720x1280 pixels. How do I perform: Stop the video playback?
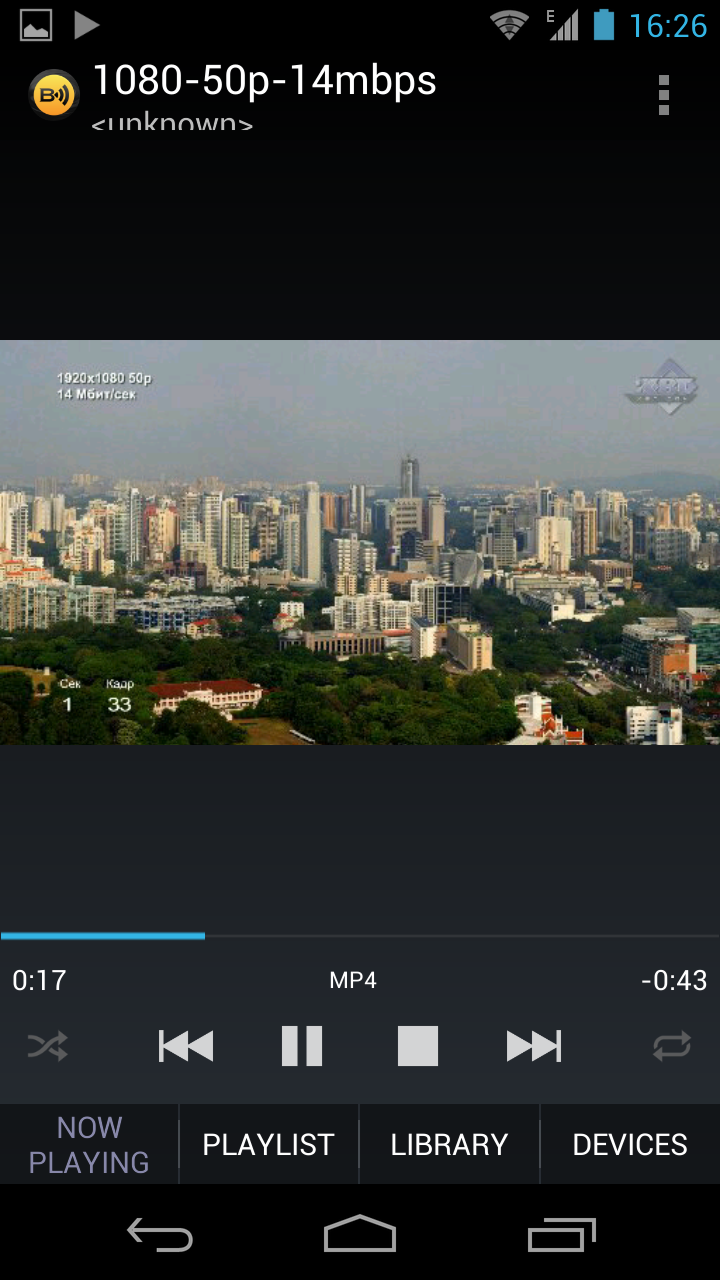pyautogui.click(x=418, y=1046)
